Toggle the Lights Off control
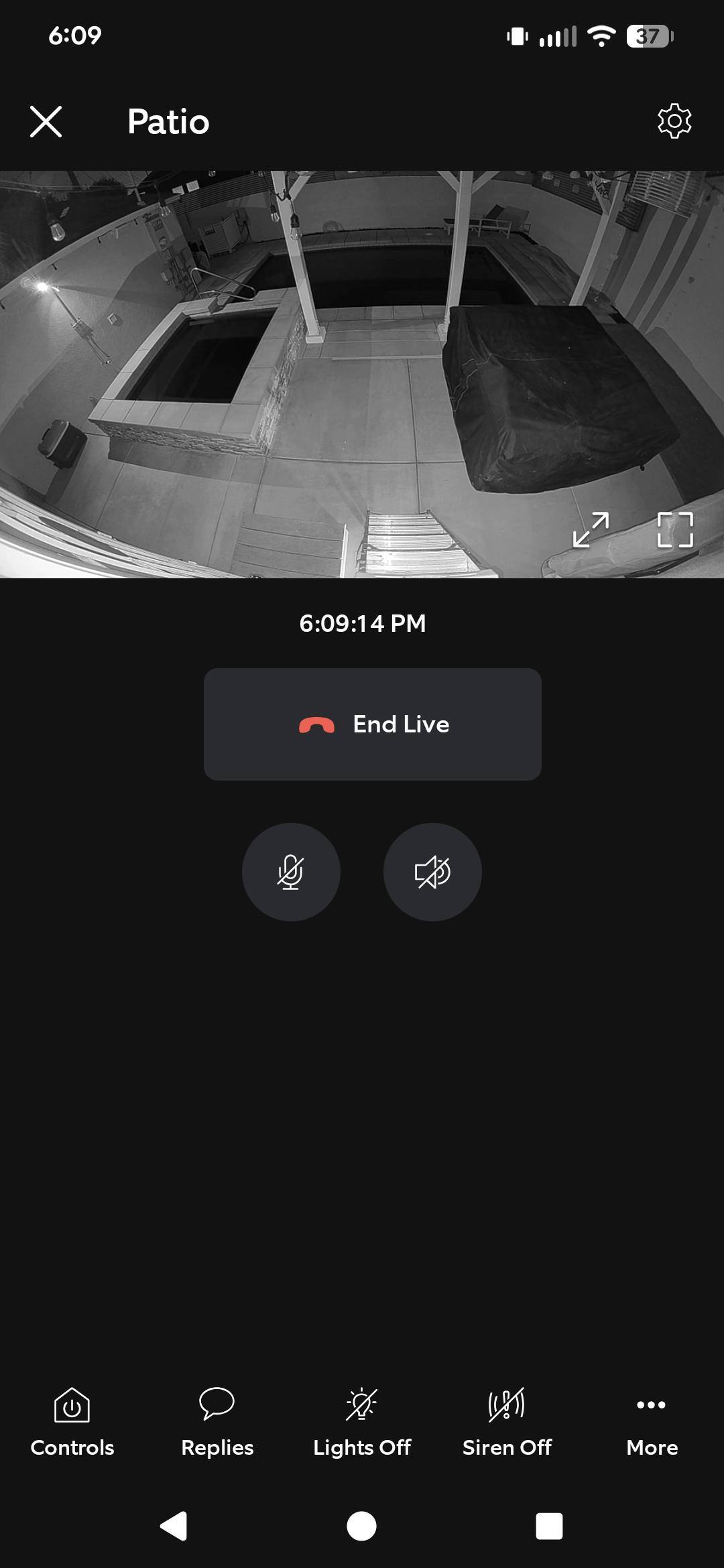This screenshot has width=724, height=1568. click(x=362, y=1422)
